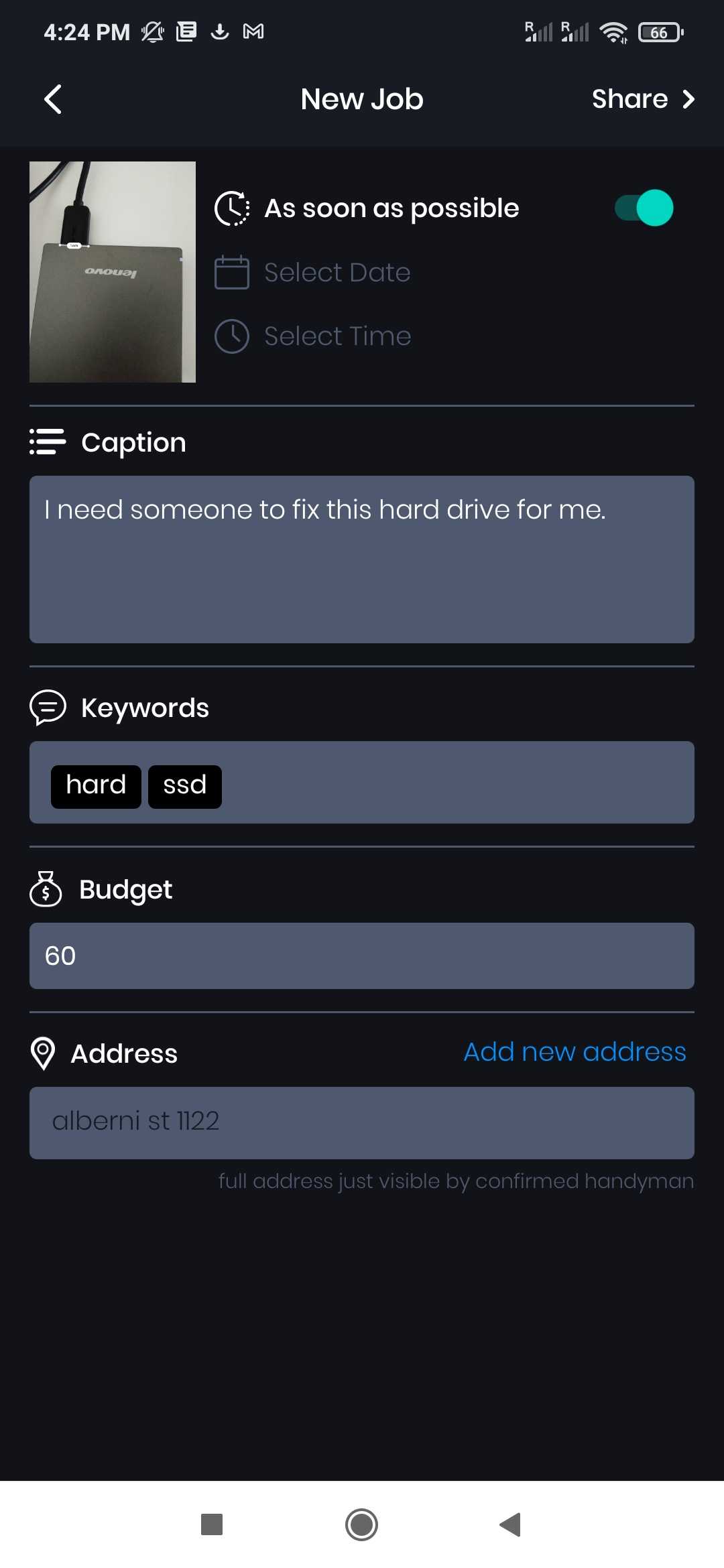Viewport: 724px width, 1568px height.
Task: Open the Select Time picker
Action: (x=312, y=336)
